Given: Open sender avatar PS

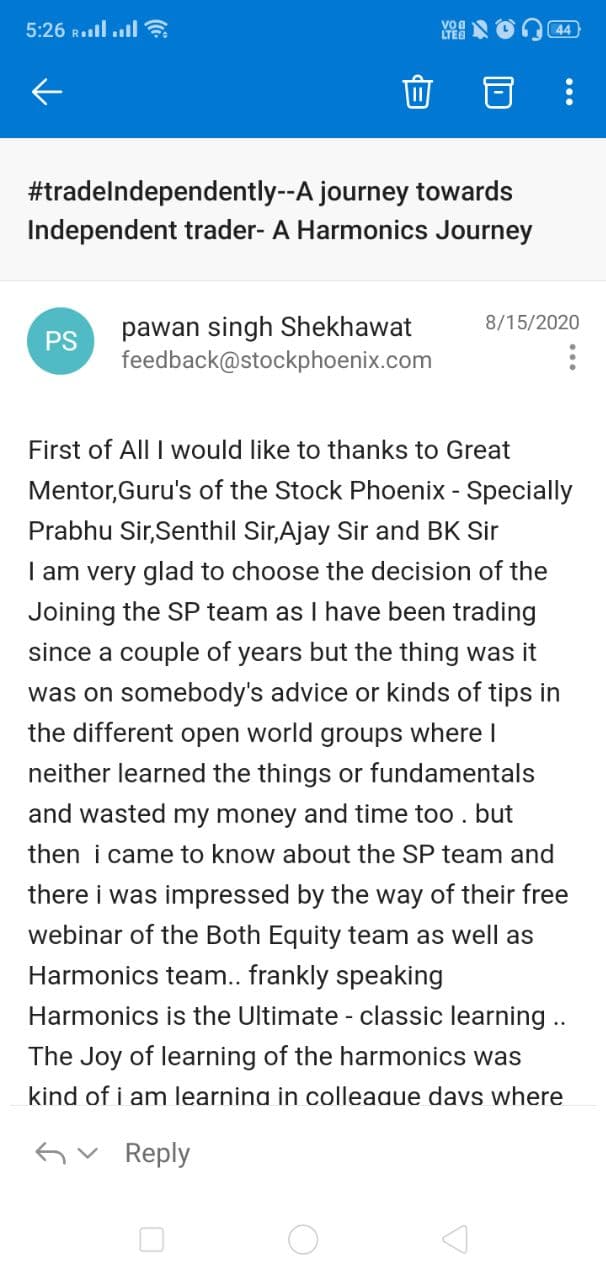Looking at the screenshot, I should tap(61, 341).
